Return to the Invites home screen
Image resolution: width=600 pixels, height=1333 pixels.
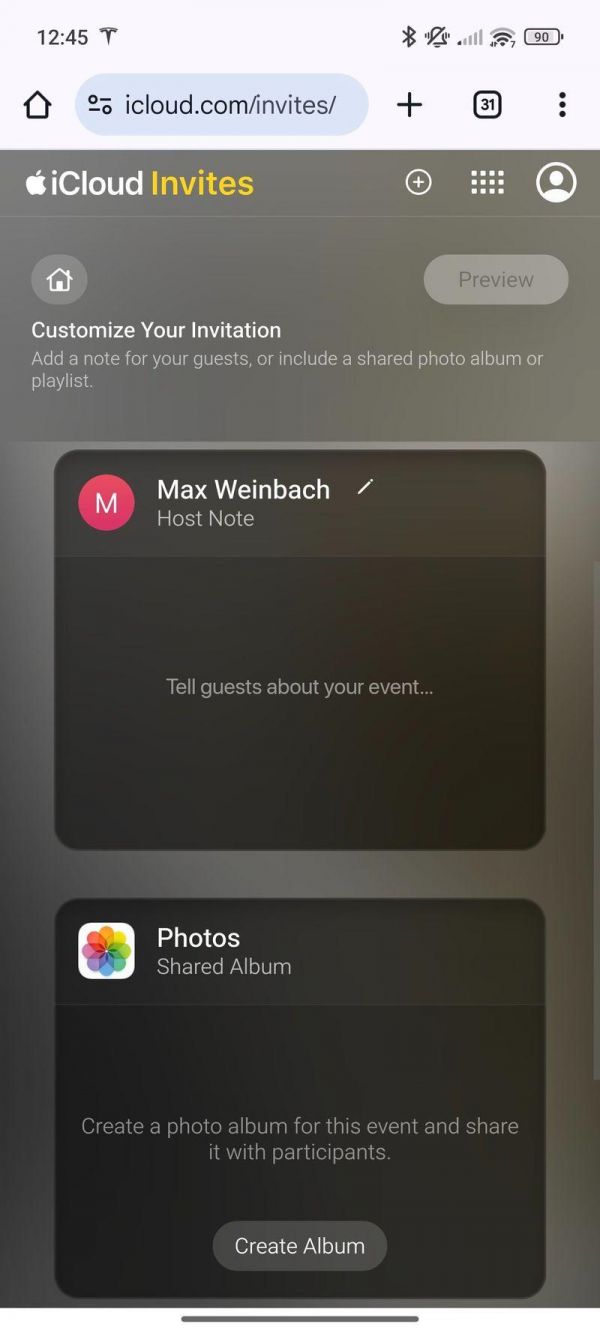(59, 280)
